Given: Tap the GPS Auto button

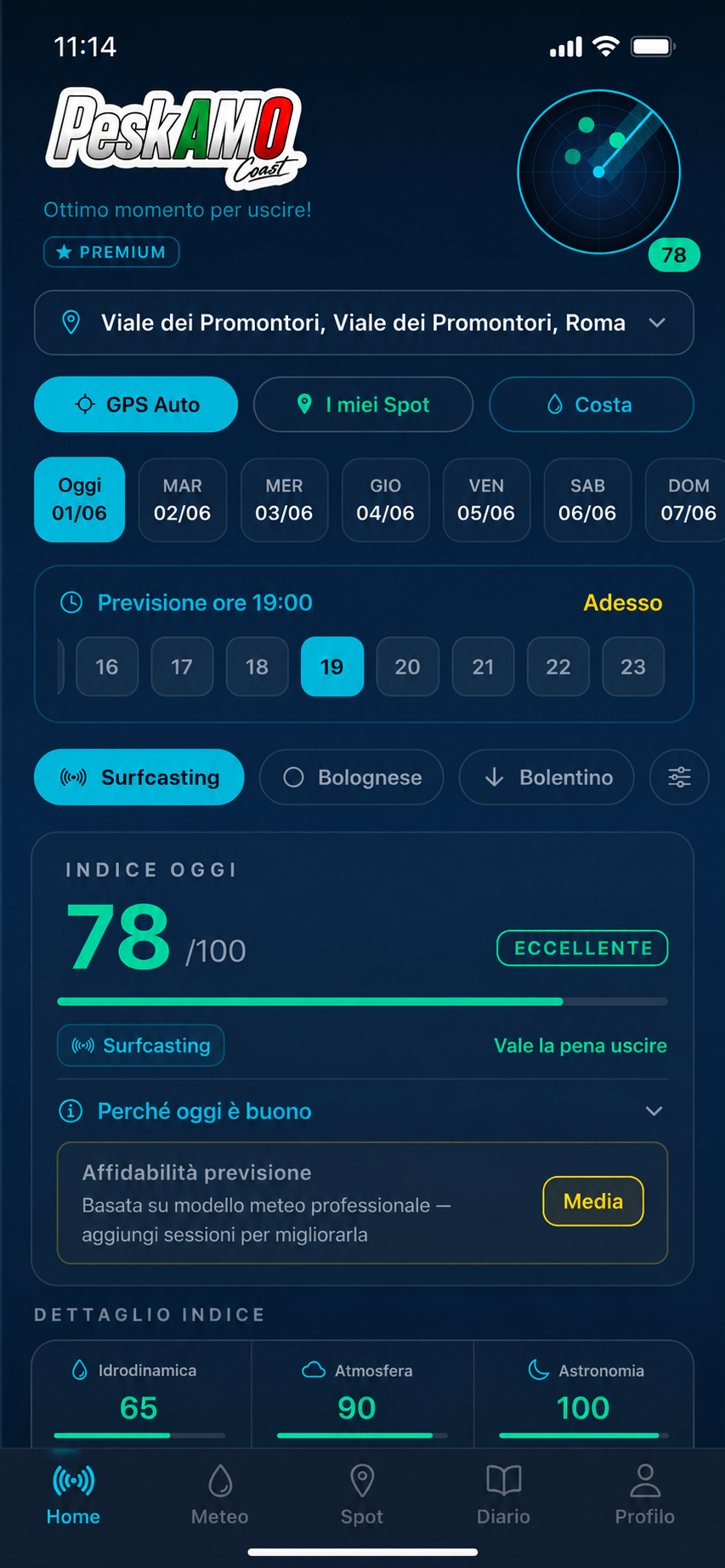Looking at the screenshot, I should pos(136,405).
